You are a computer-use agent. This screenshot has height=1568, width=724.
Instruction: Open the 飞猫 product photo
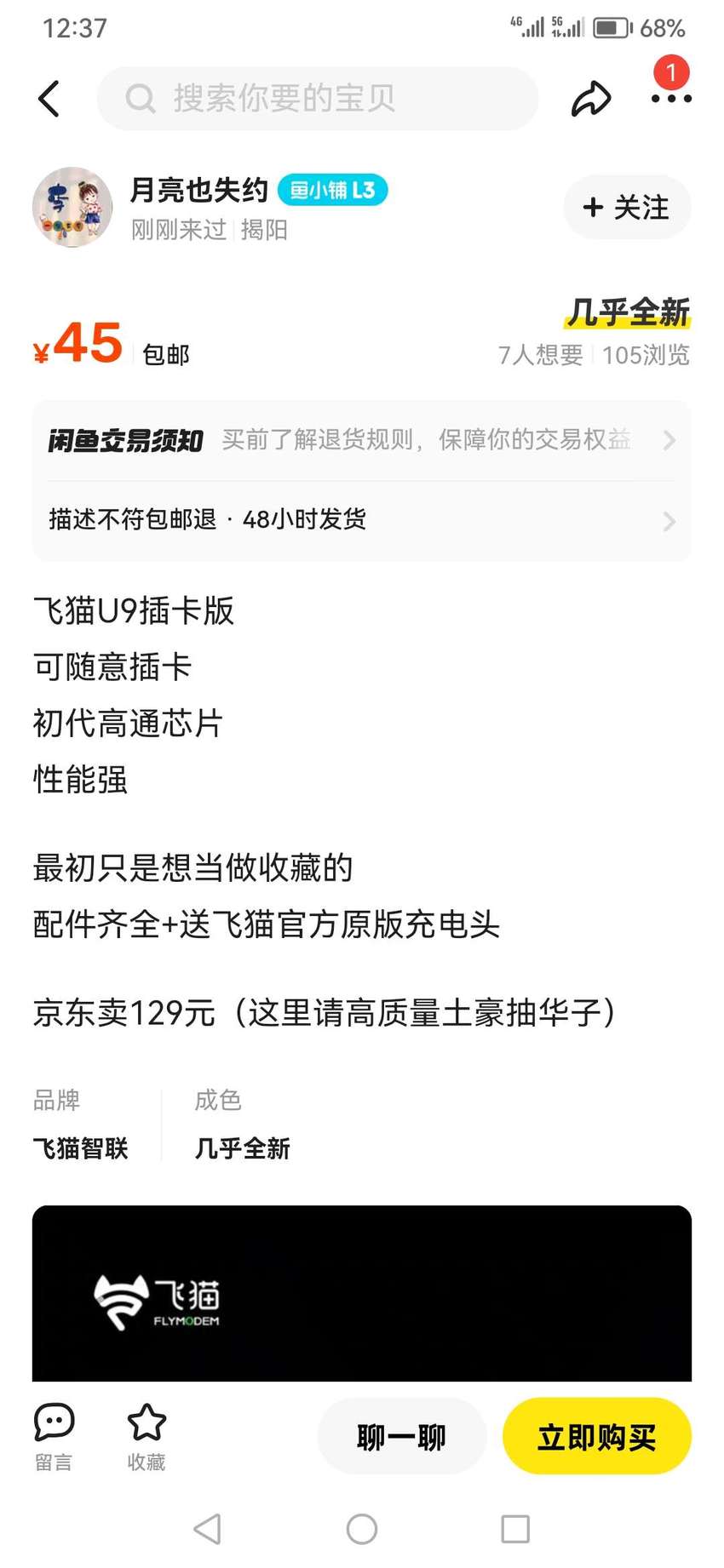click(x=362, y=1293)
